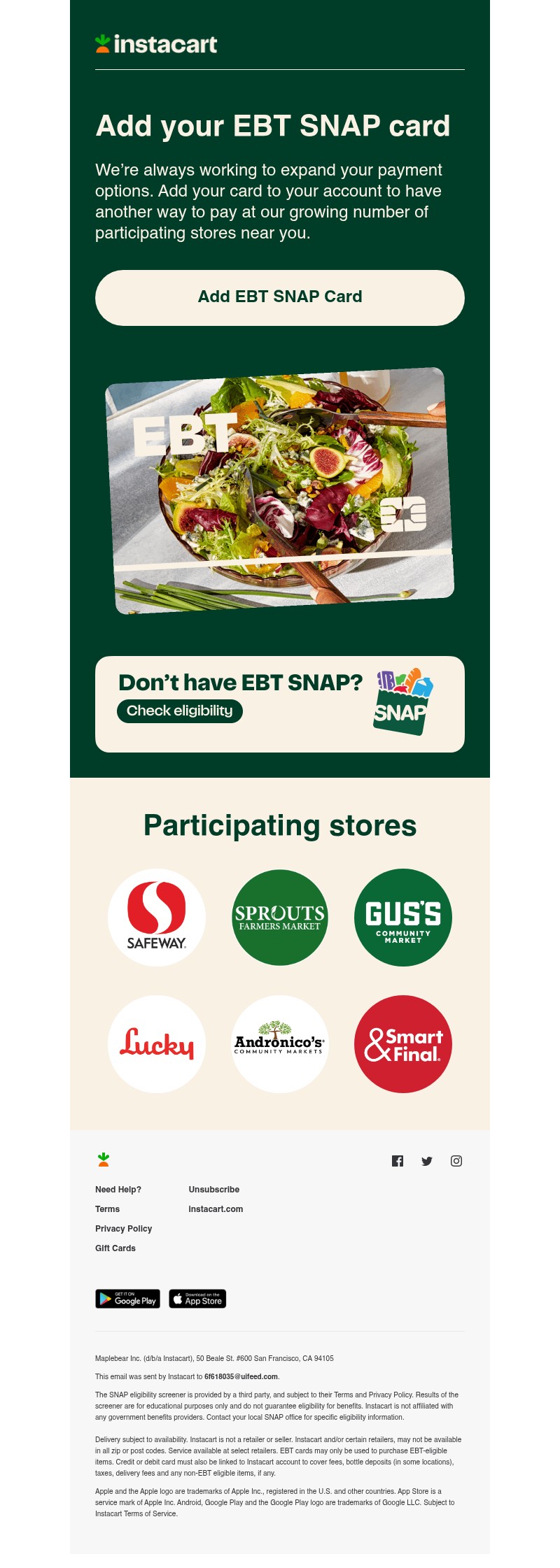
Task: Open Instacart's Instagram profile
Action: tap(456, 1161)
